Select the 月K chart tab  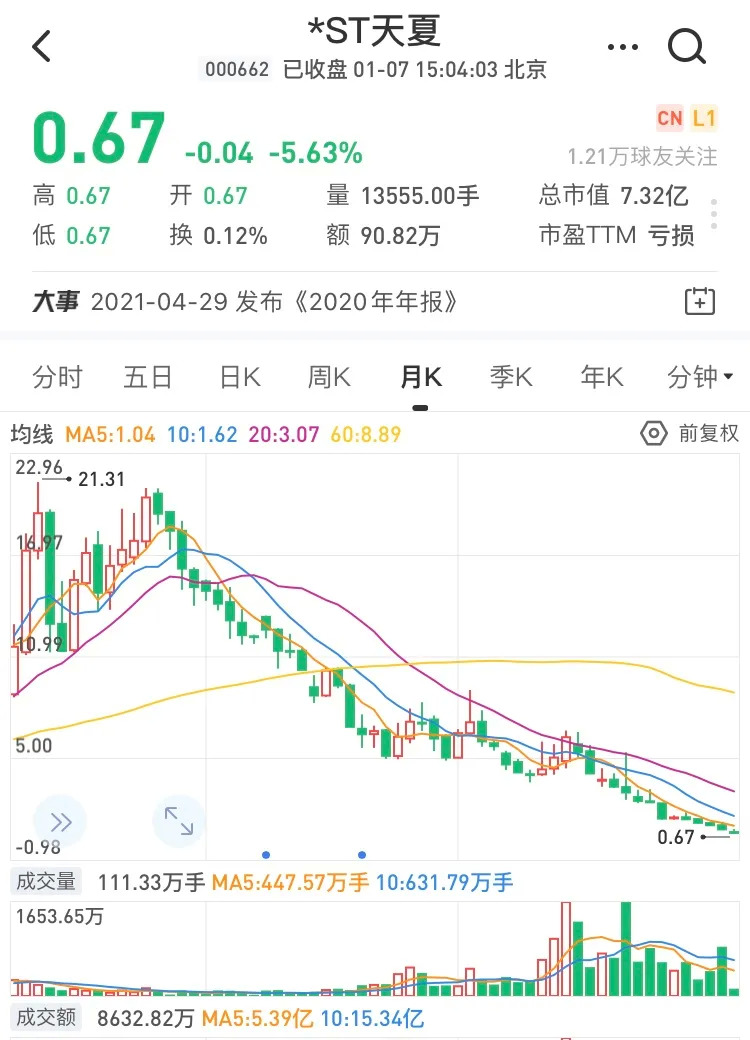coord(420,377)
